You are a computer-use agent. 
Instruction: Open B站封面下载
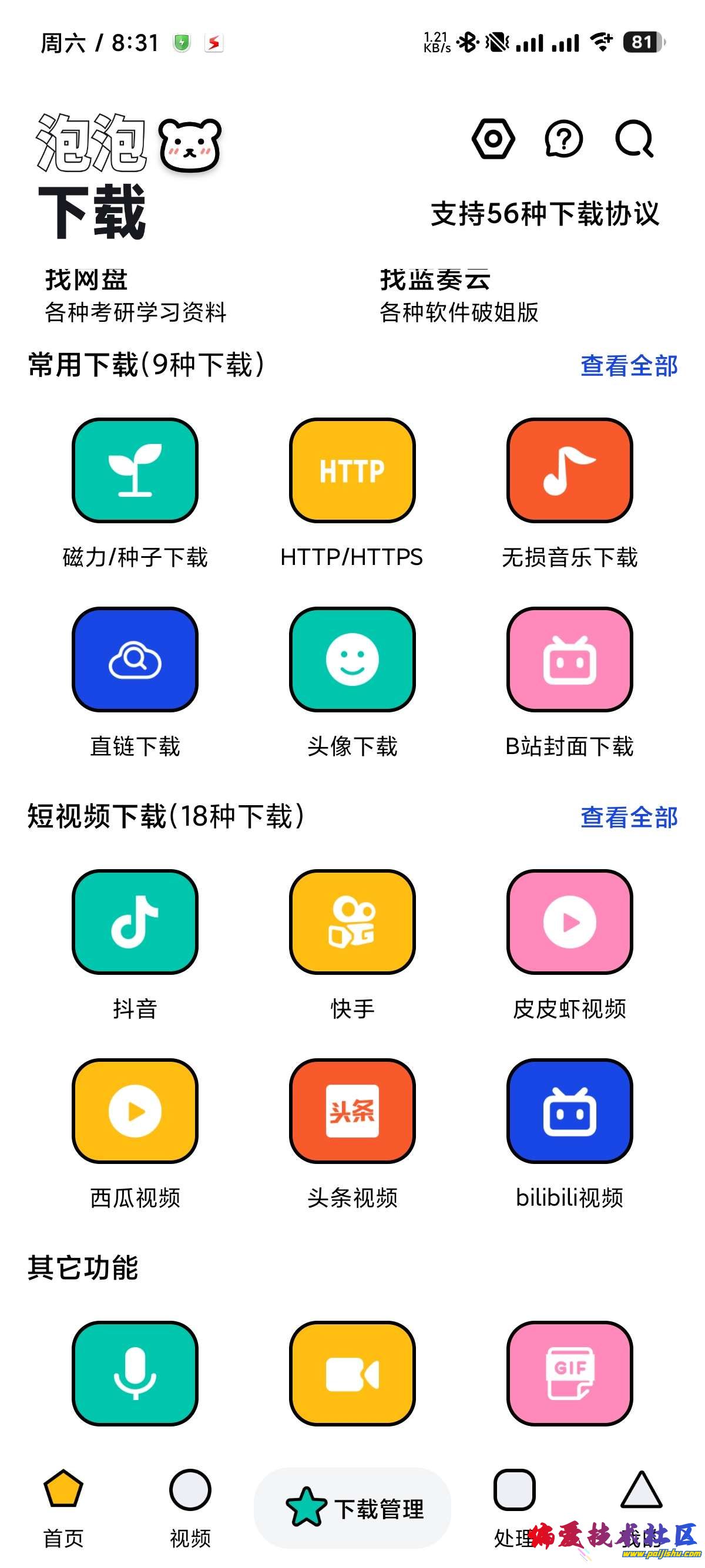[x=569, y=660]
